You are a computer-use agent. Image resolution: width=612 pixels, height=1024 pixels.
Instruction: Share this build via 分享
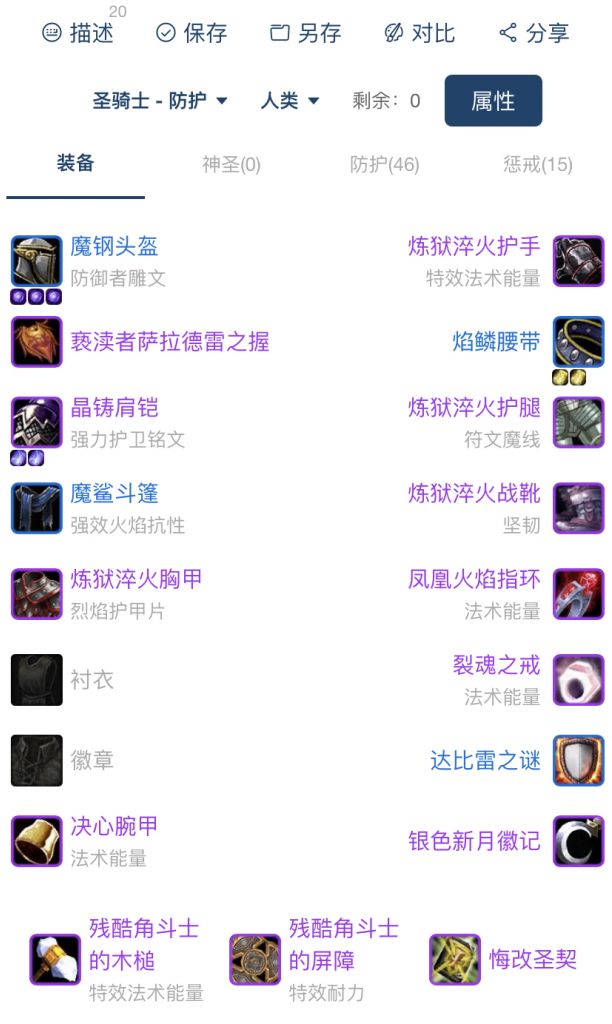(x=534, y=33)
